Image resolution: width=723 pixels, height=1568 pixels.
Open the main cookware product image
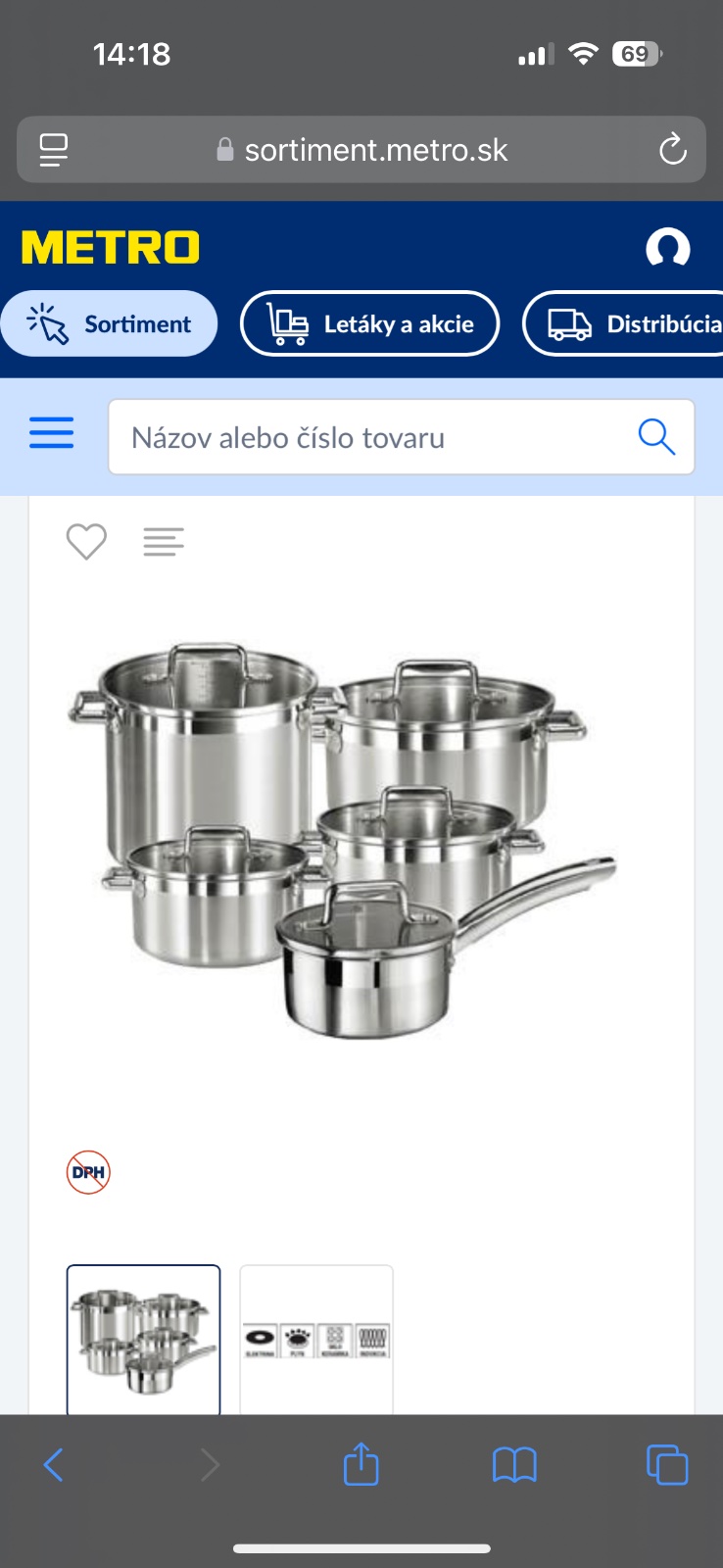343,843
